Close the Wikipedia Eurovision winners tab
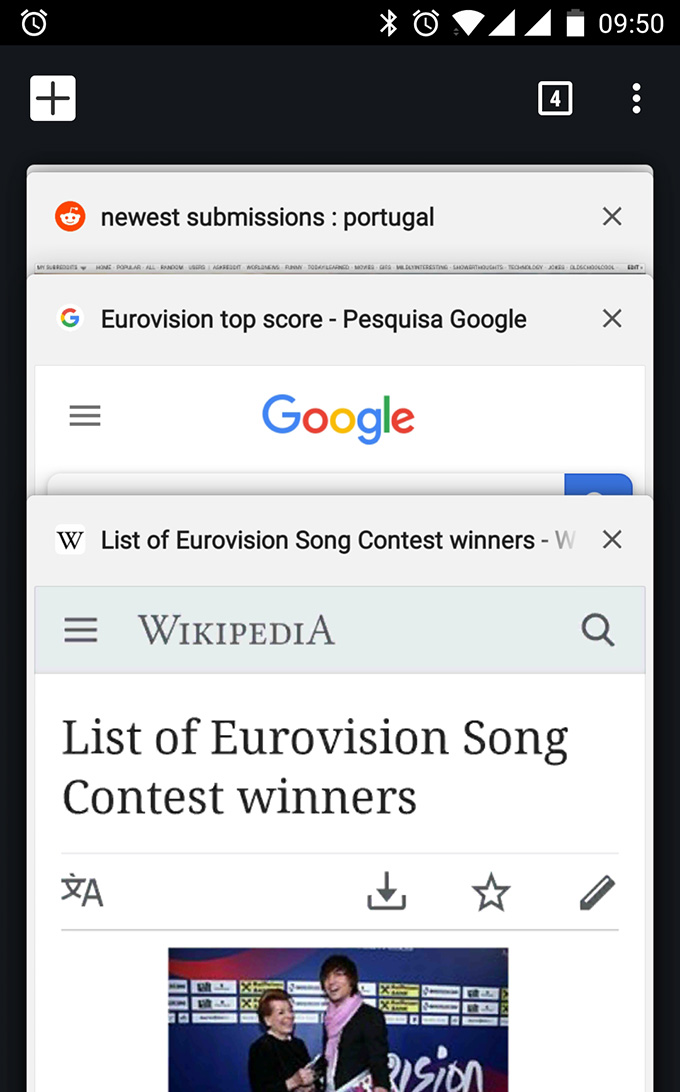680x1092 pixels. 612,540
